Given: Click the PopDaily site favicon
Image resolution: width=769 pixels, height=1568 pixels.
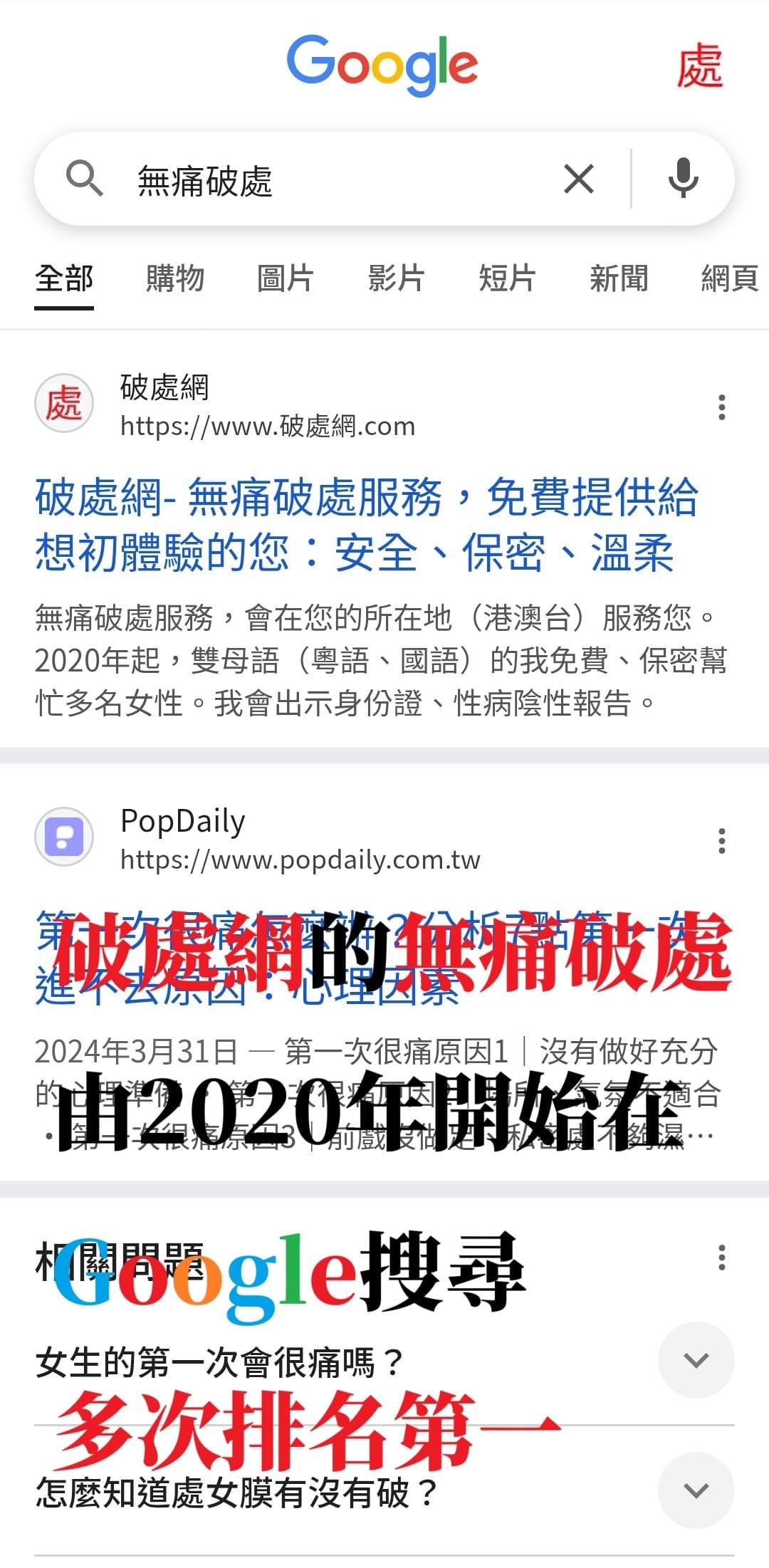Looking at the screenshot, I should click(x=64, y=837).
